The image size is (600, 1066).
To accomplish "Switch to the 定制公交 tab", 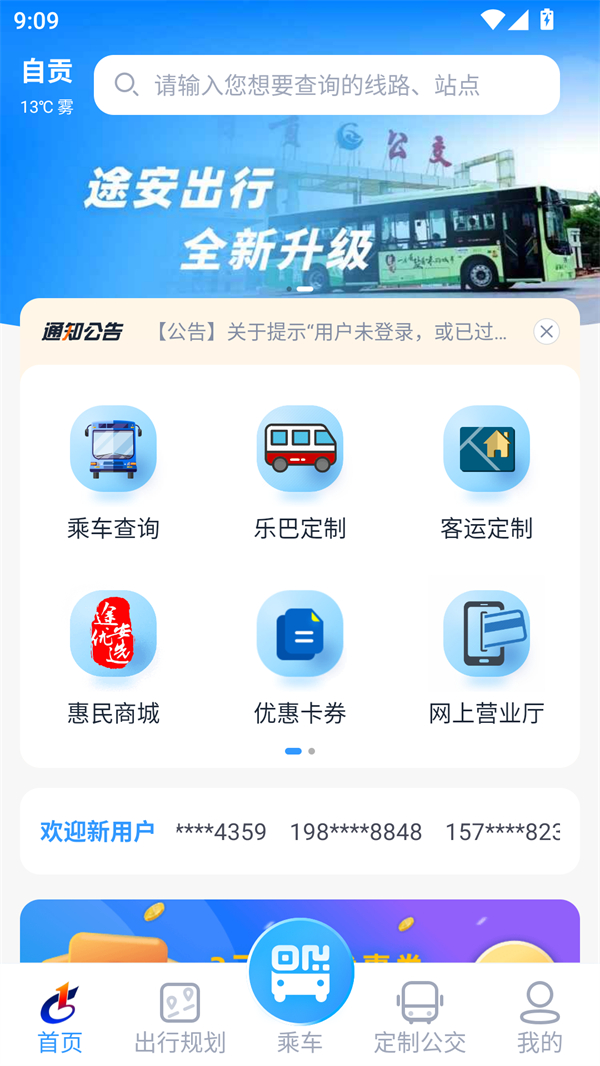I will click(420, 1017).
